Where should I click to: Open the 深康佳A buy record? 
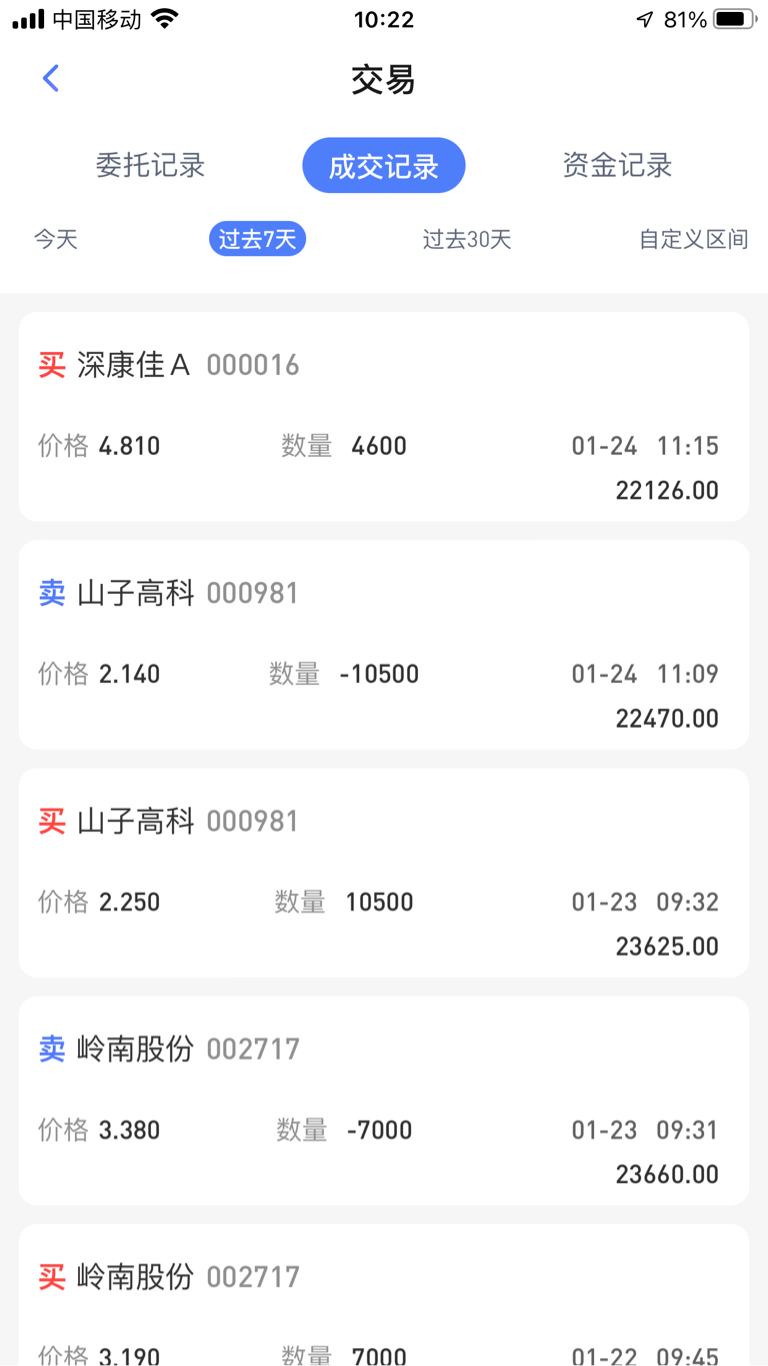pos(384,416)
